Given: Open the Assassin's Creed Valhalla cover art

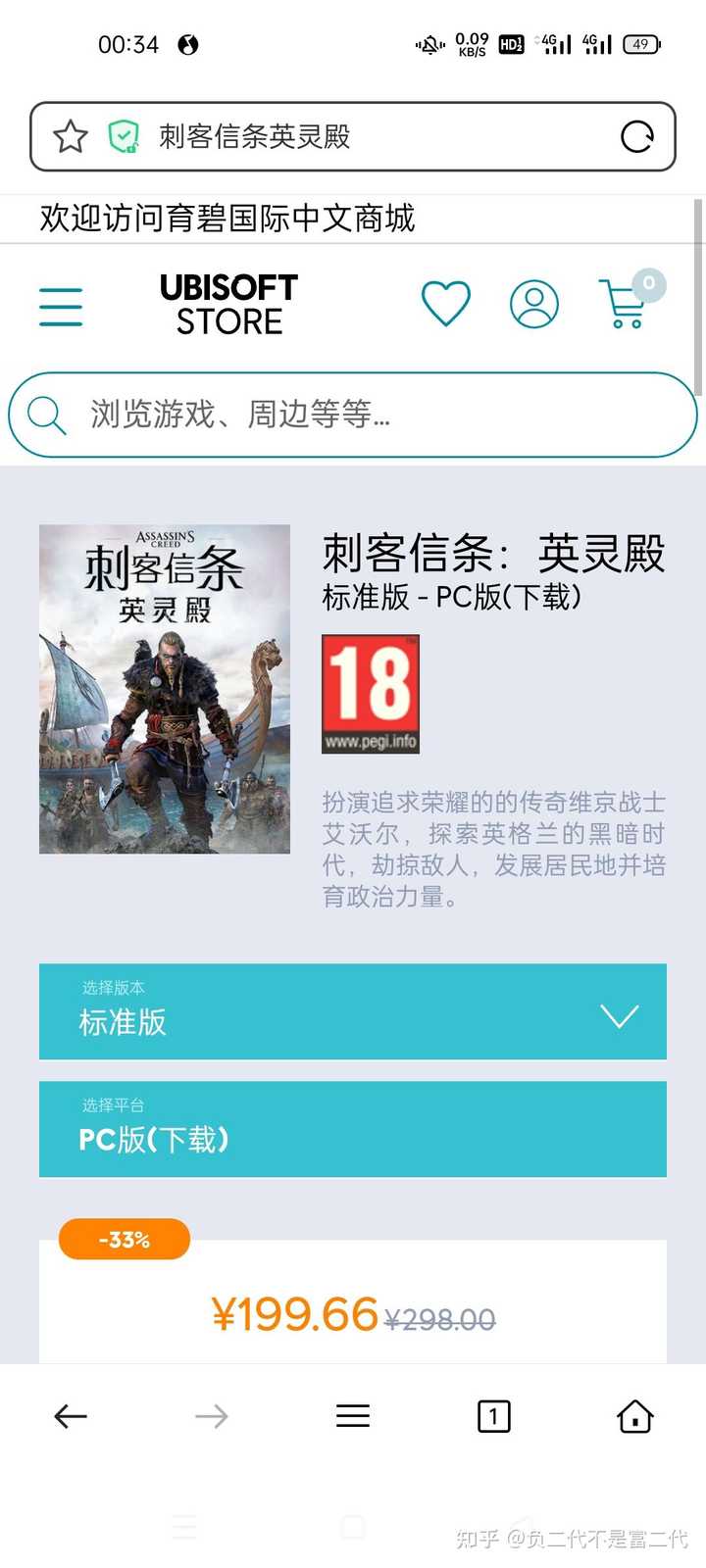Looking at the screenshot, I should pyautogui.click(x=163, y=688).
